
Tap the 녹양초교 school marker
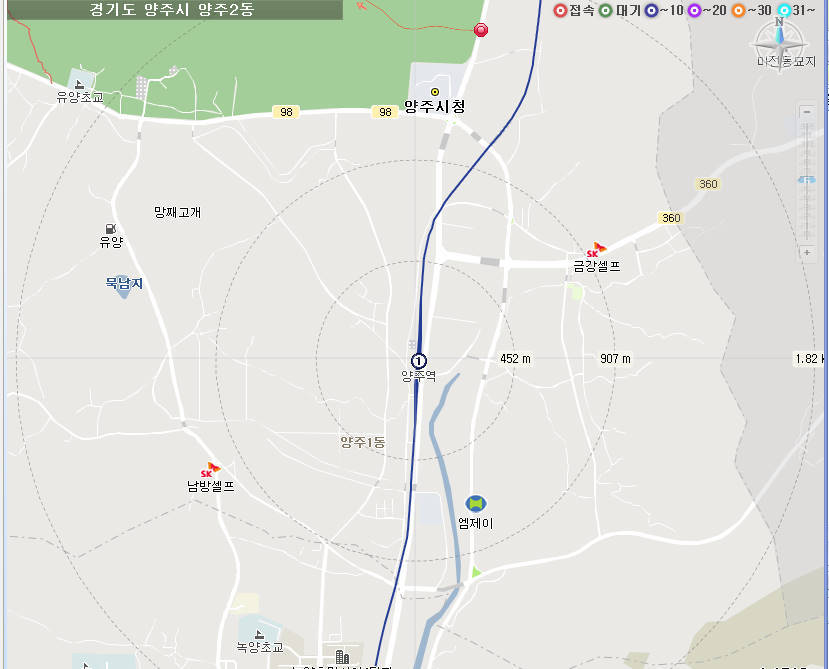(259, 634)
